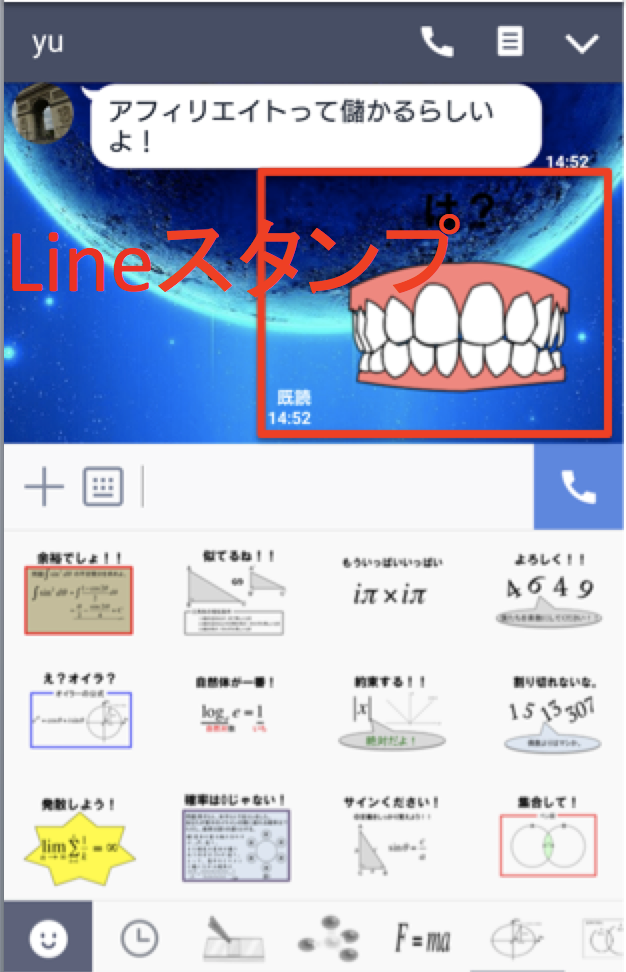The height and width of the screenshot is (972, 626).
Task: Pick the 約束する！！ sticker
Action: (x=391, y=712)
